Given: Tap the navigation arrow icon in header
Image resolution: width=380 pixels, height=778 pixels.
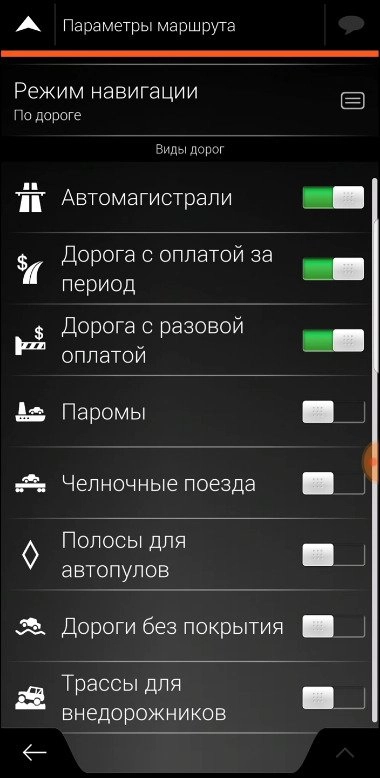Looking at the screenshot, I should pyautogui.click(x=28, y=25).
